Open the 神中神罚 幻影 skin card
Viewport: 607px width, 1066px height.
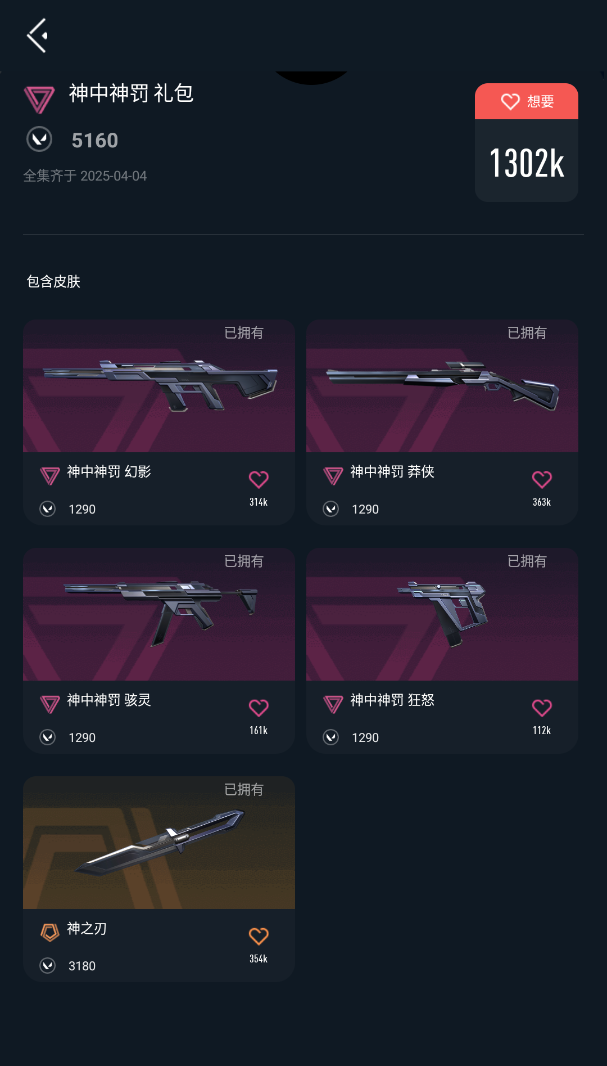(x=159, y=422)
